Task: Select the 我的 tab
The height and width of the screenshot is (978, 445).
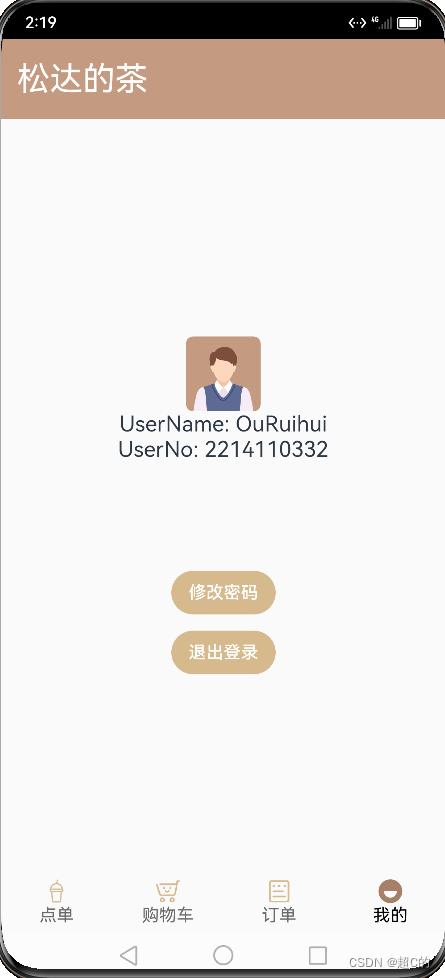Action: [x=390, y=901]
